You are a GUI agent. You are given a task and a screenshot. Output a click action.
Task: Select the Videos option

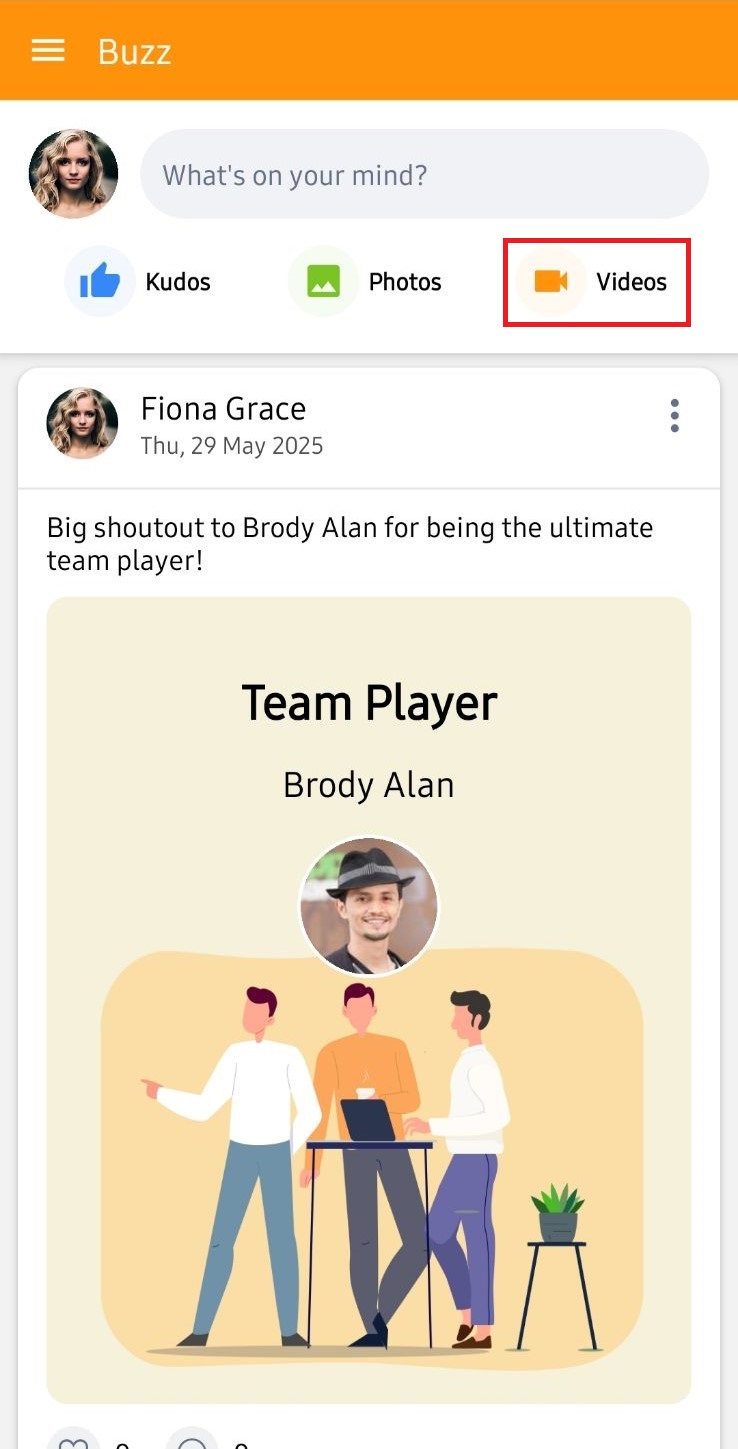point(597,282)
